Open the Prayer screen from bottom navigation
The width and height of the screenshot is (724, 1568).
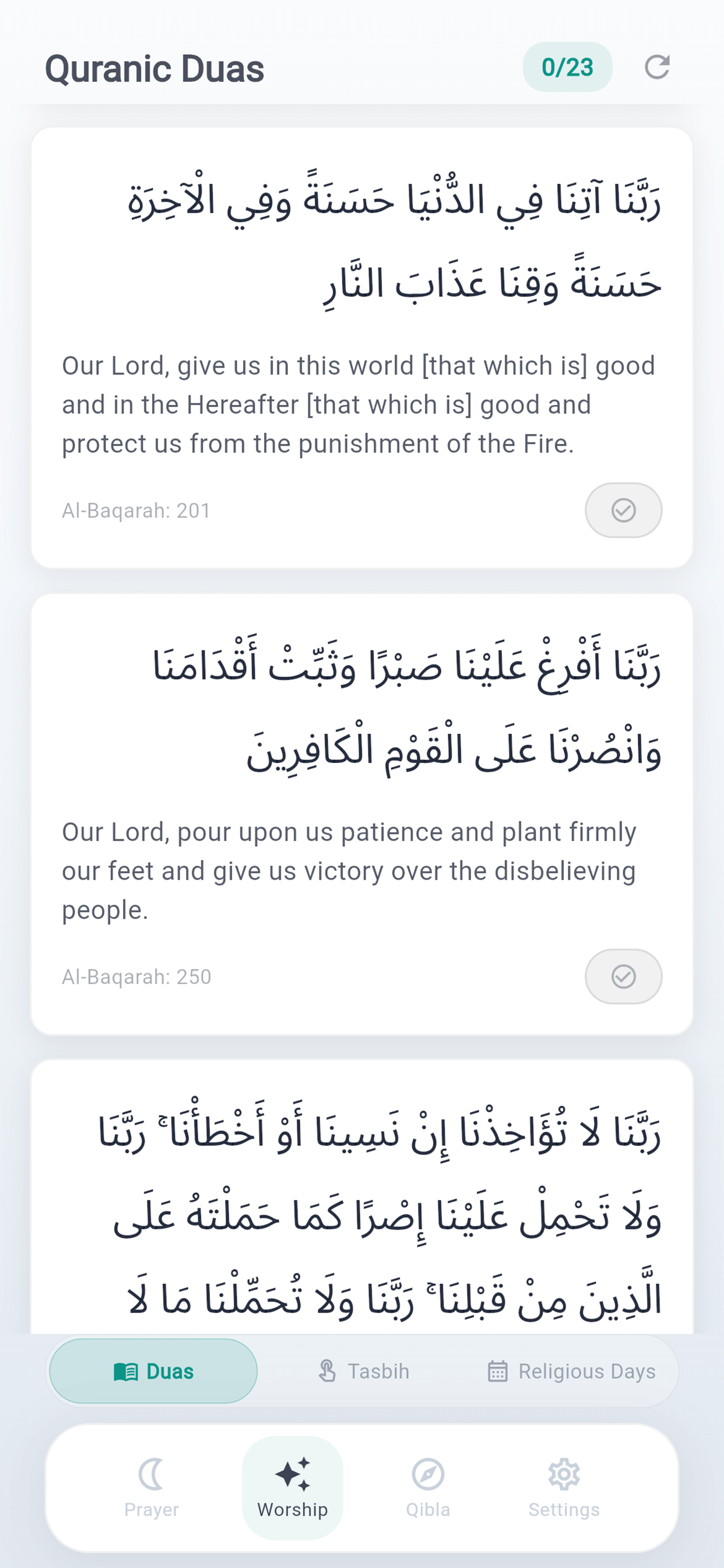pyautogui.click(x=151, y=1492)
